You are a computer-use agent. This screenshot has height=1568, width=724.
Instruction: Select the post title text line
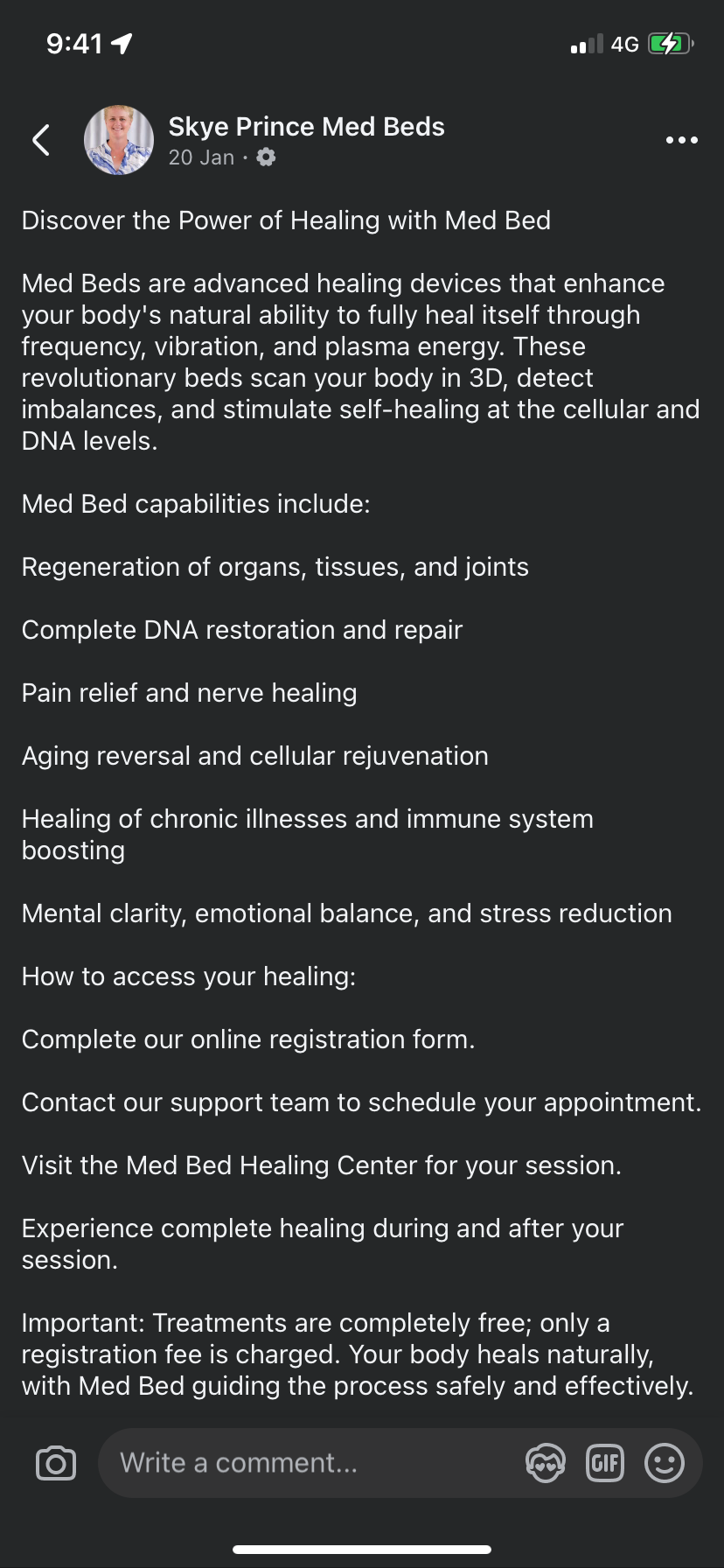286,220
